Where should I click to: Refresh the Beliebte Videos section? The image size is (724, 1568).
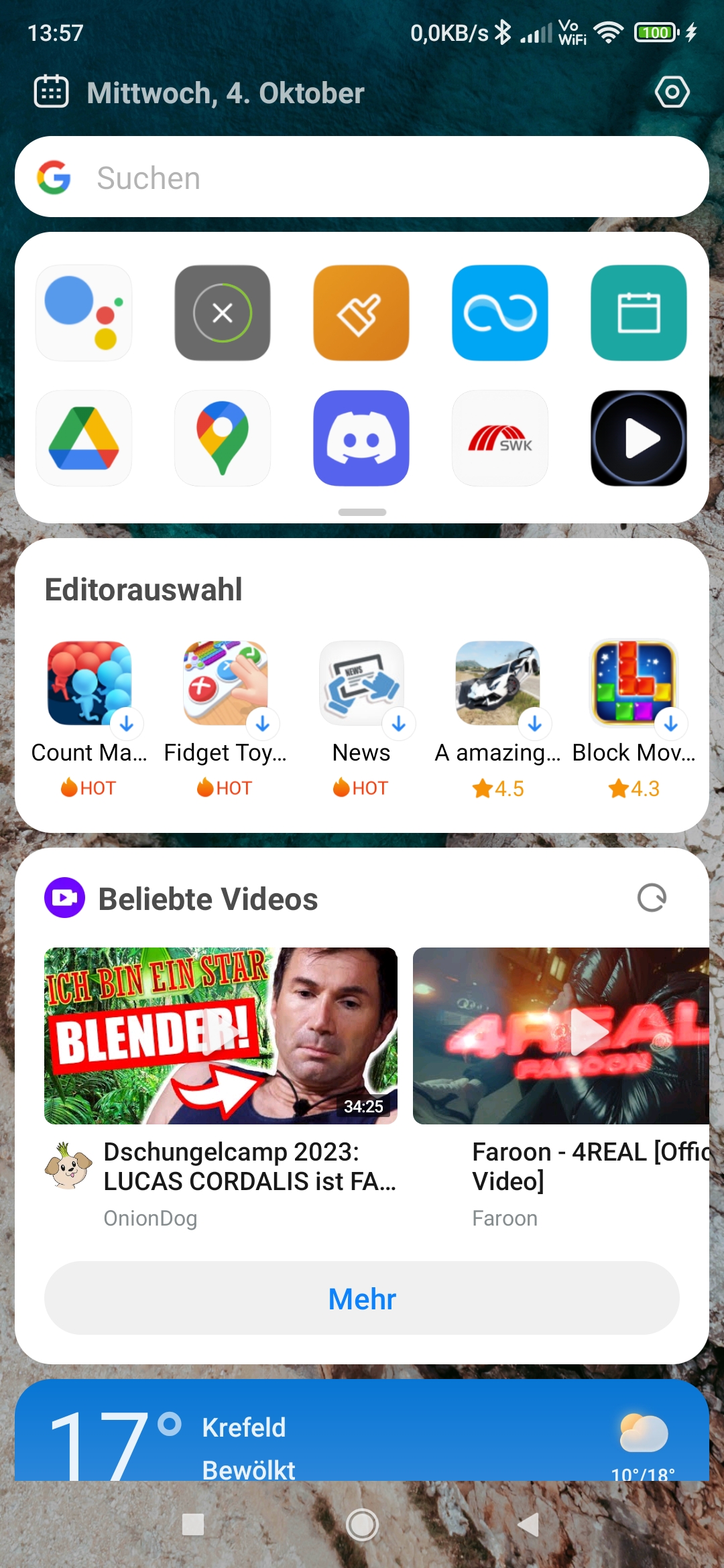point(652,898)
